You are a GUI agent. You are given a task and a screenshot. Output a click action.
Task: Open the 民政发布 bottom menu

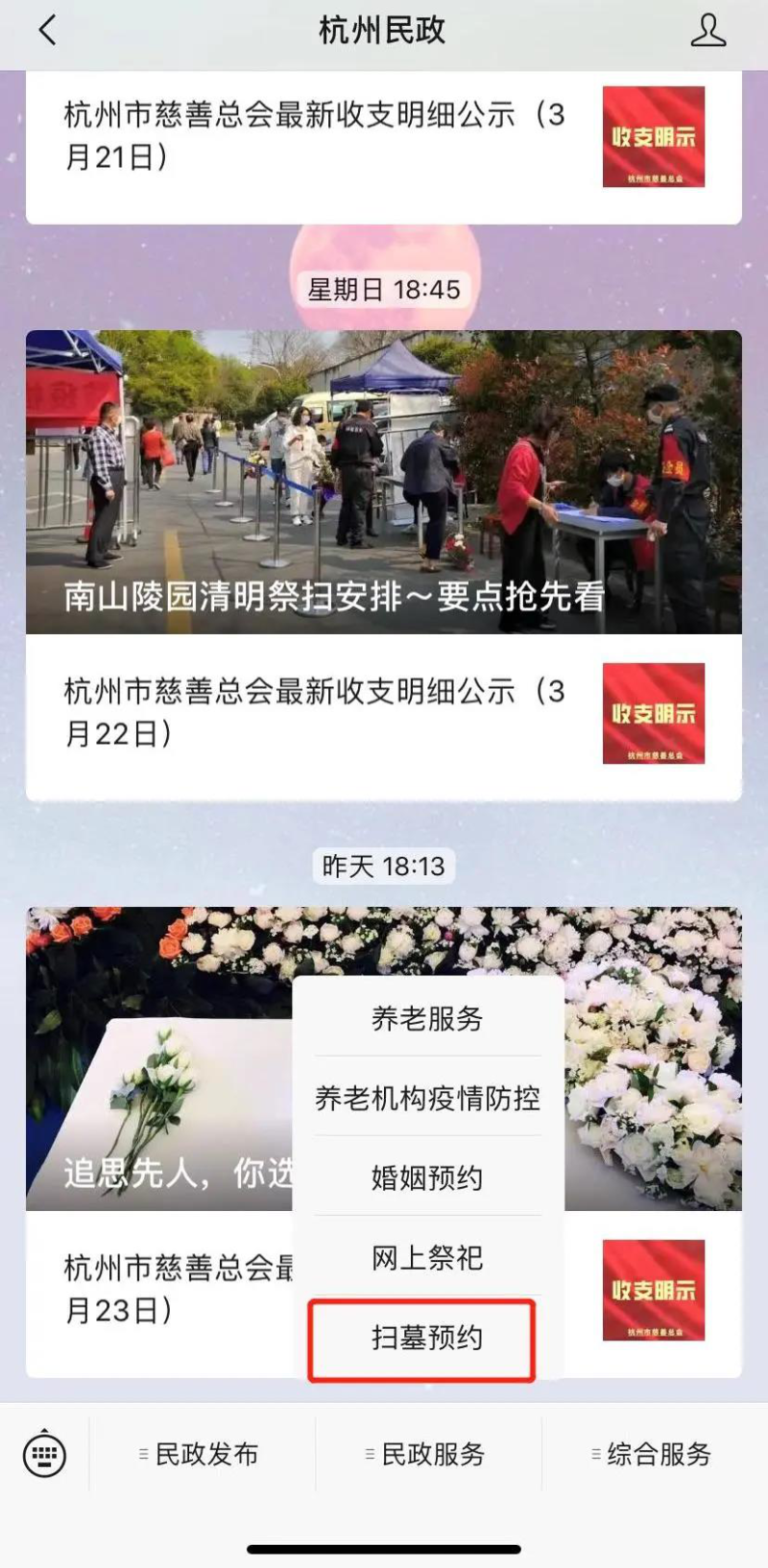[202, 1454]
